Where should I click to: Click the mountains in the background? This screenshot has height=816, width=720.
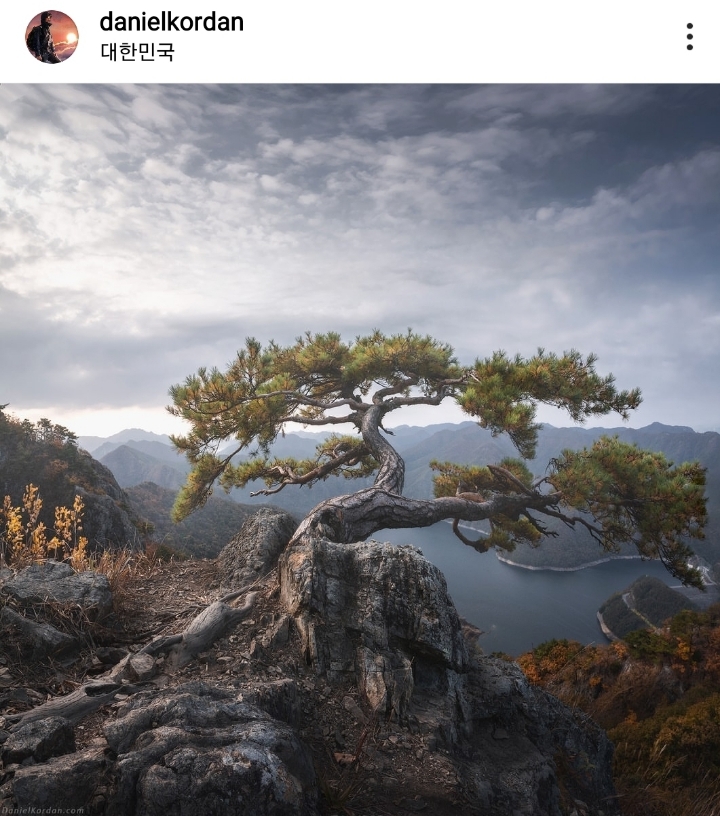tap(130, 440)
